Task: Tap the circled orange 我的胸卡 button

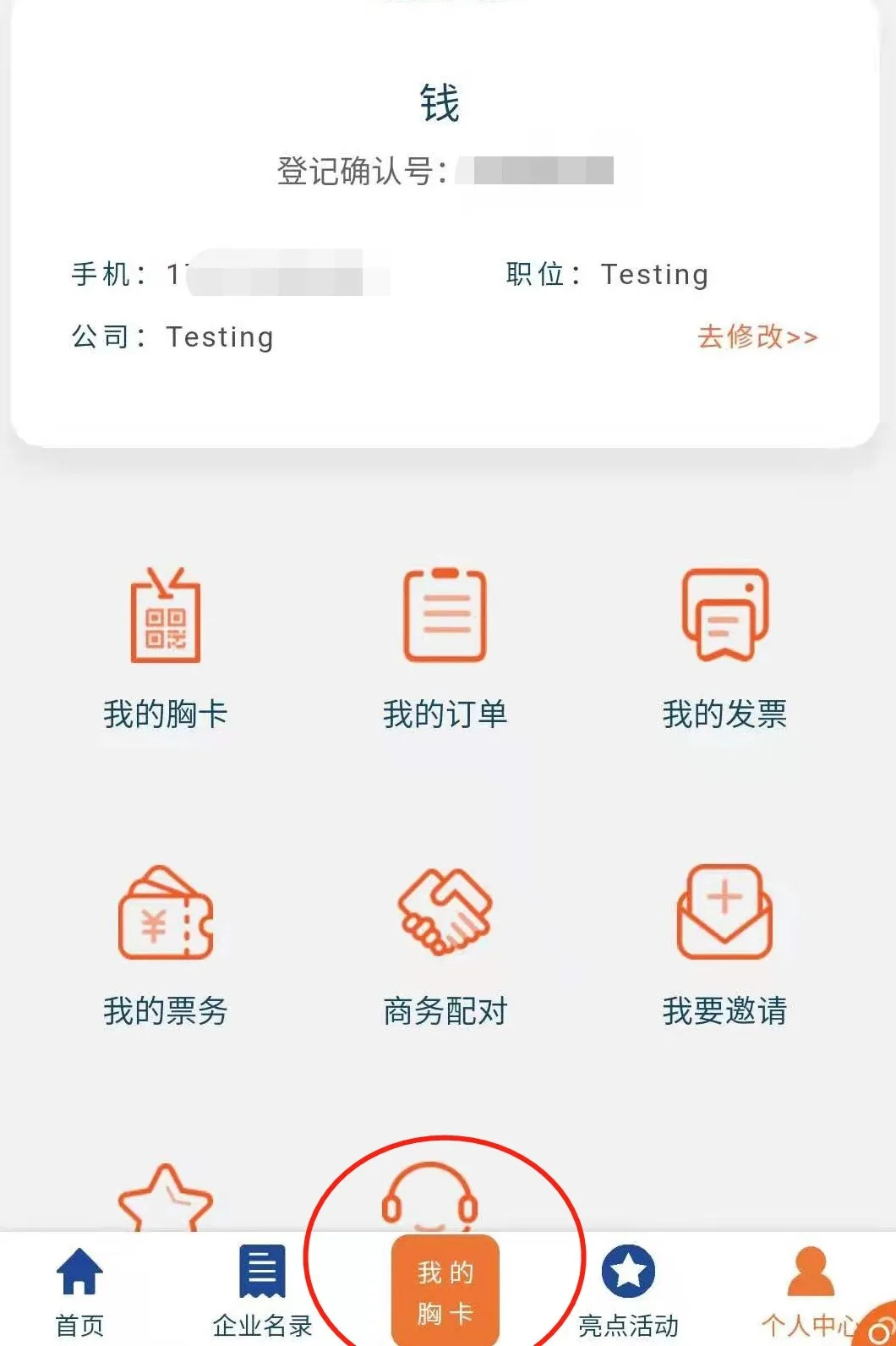Action: [x=446, y=1285]
